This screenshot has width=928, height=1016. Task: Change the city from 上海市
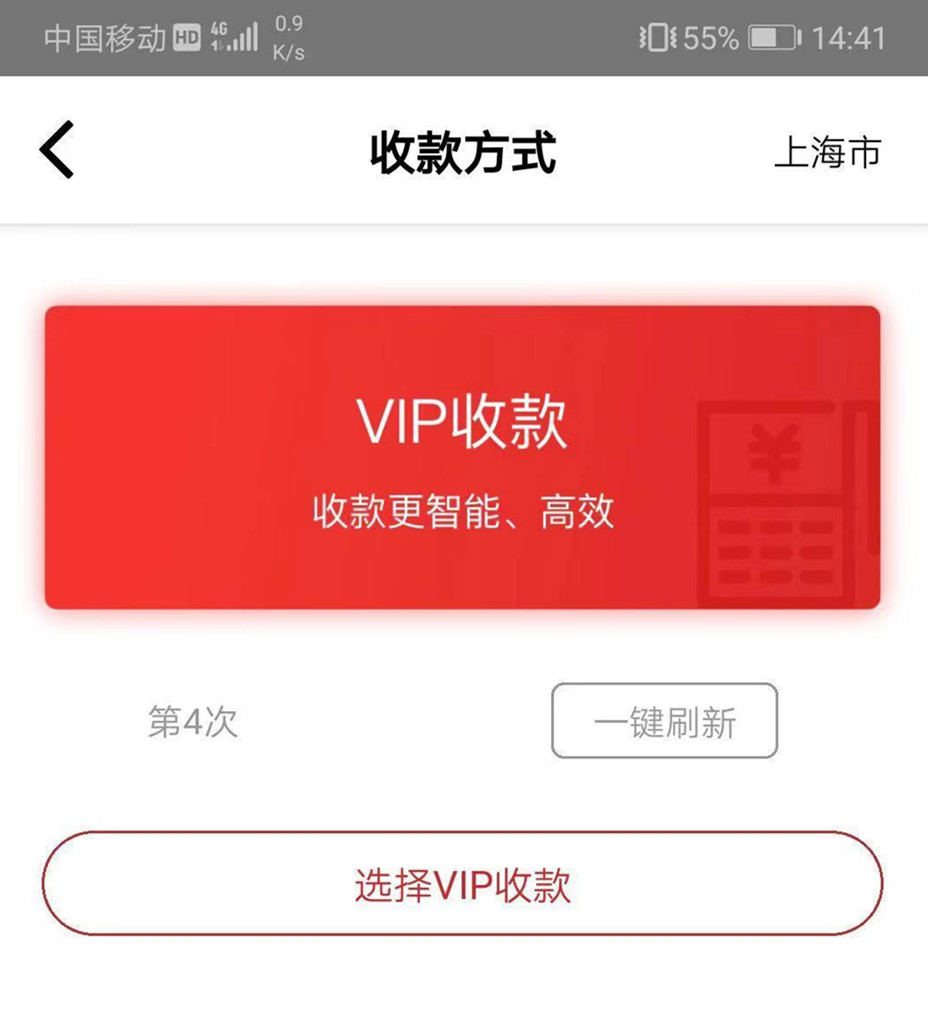[x=827, y=152]
